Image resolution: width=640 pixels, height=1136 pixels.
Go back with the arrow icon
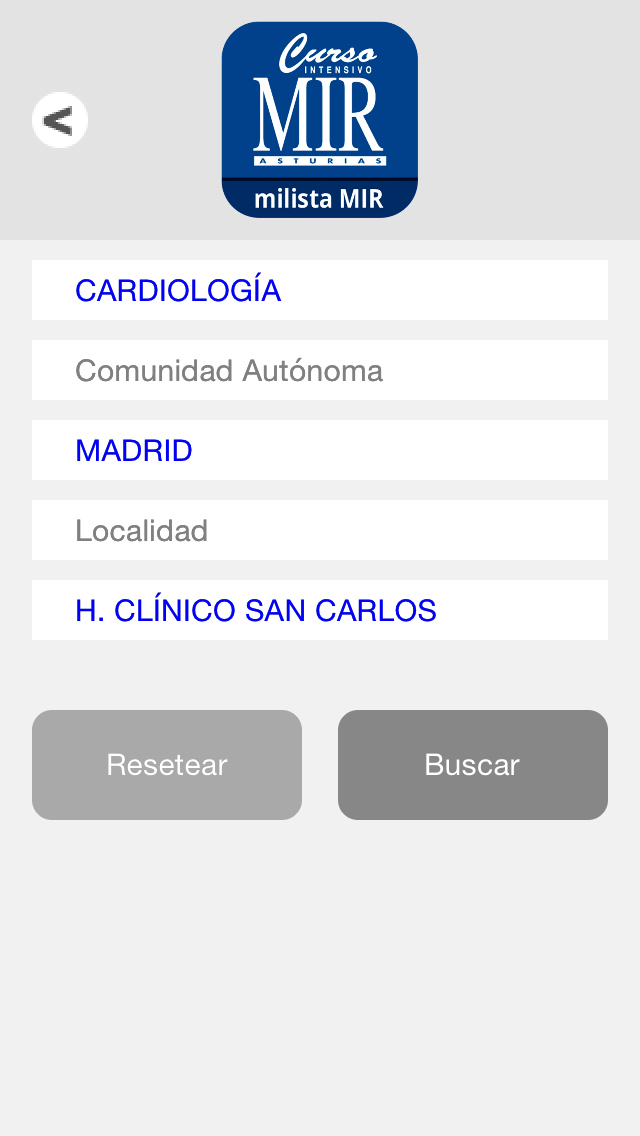coord(59,120)
